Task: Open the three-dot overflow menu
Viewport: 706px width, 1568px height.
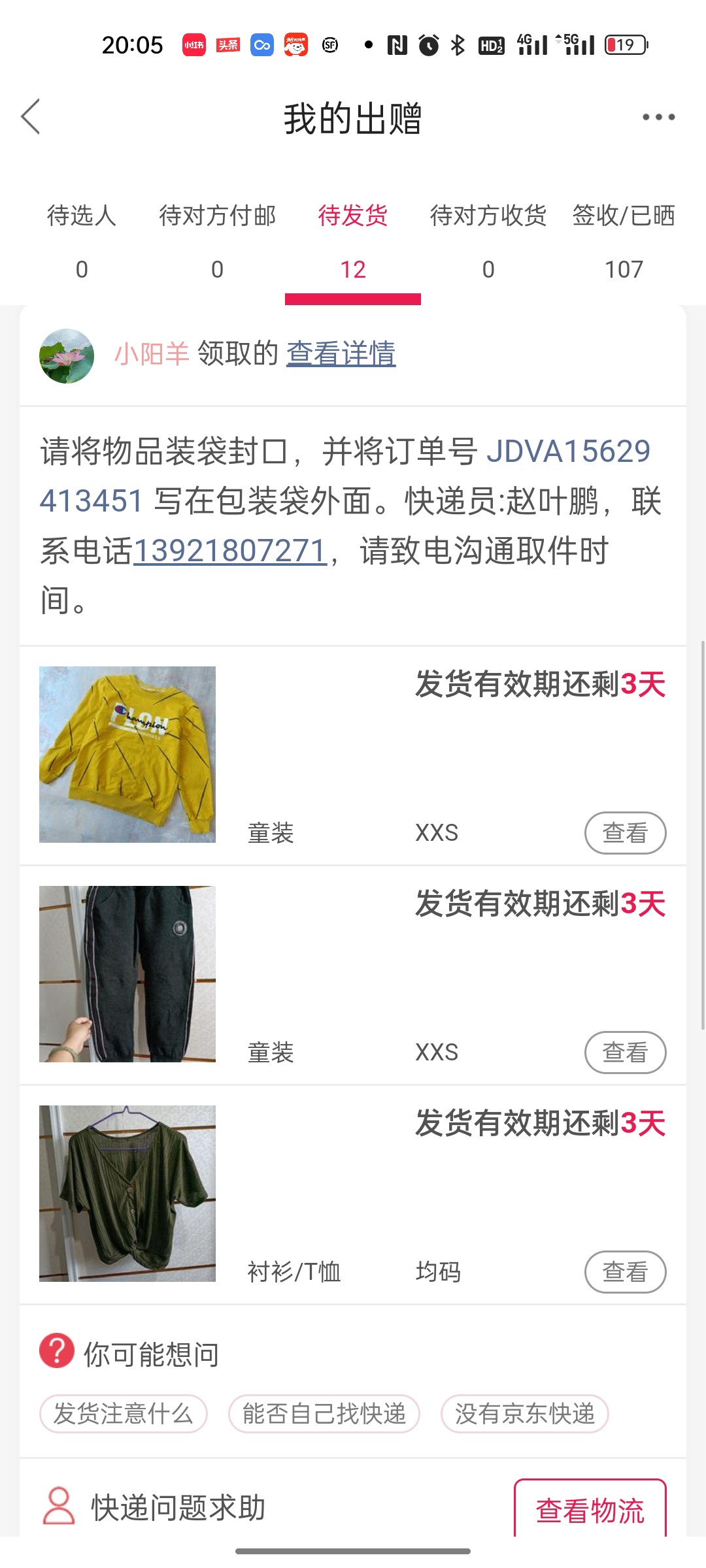Action: pyautogui.click(x=658, y=118)
